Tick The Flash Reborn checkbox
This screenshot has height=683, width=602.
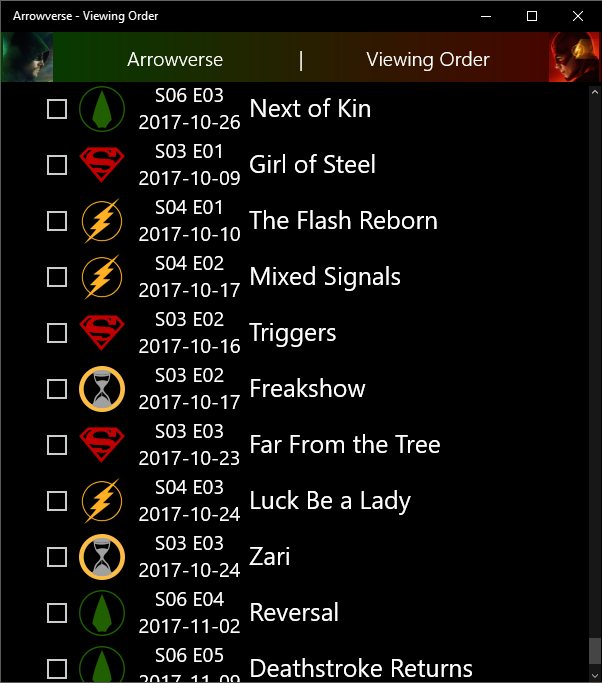coord(57,220)
